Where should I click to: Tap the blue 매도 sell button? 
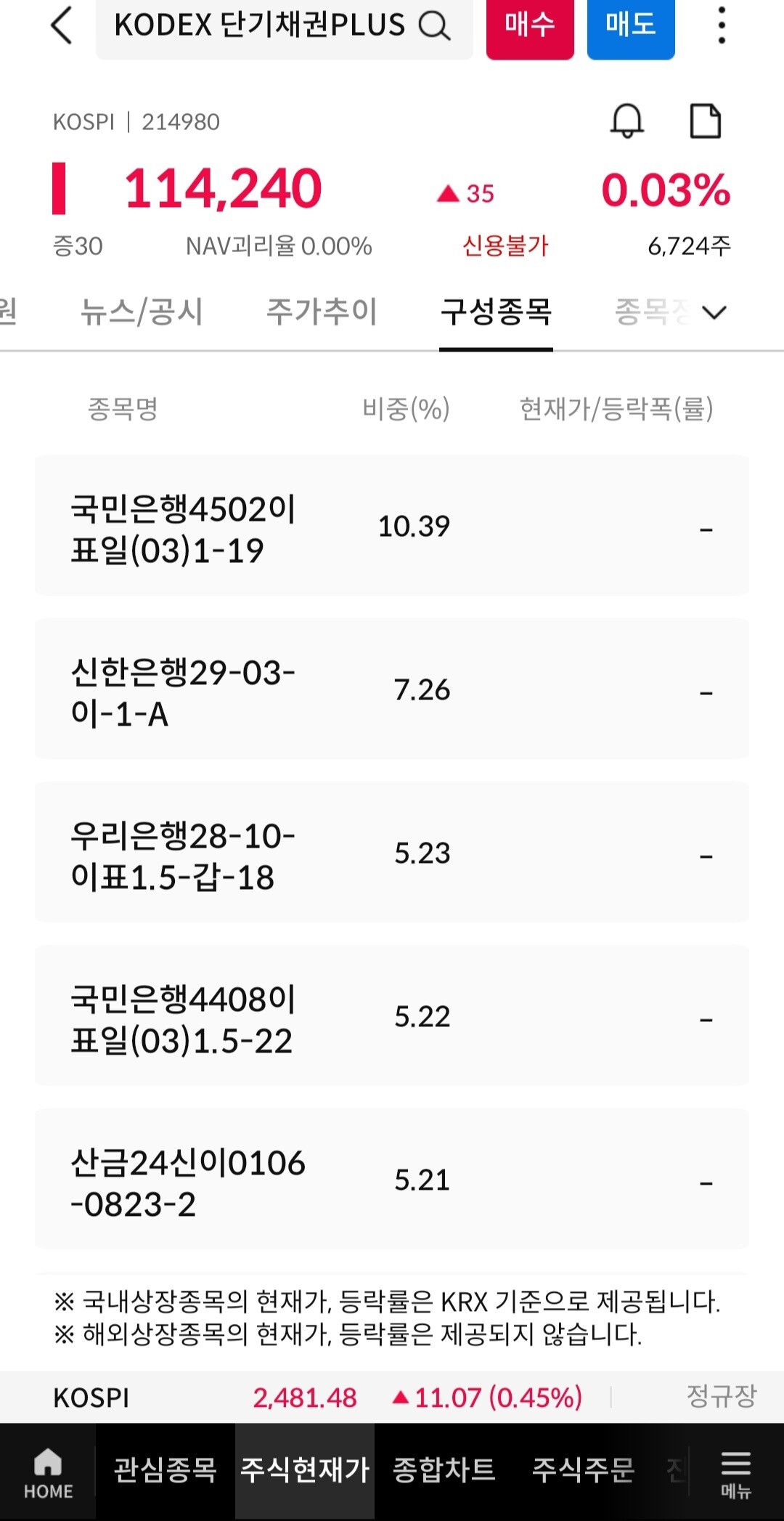click(631, 26)
